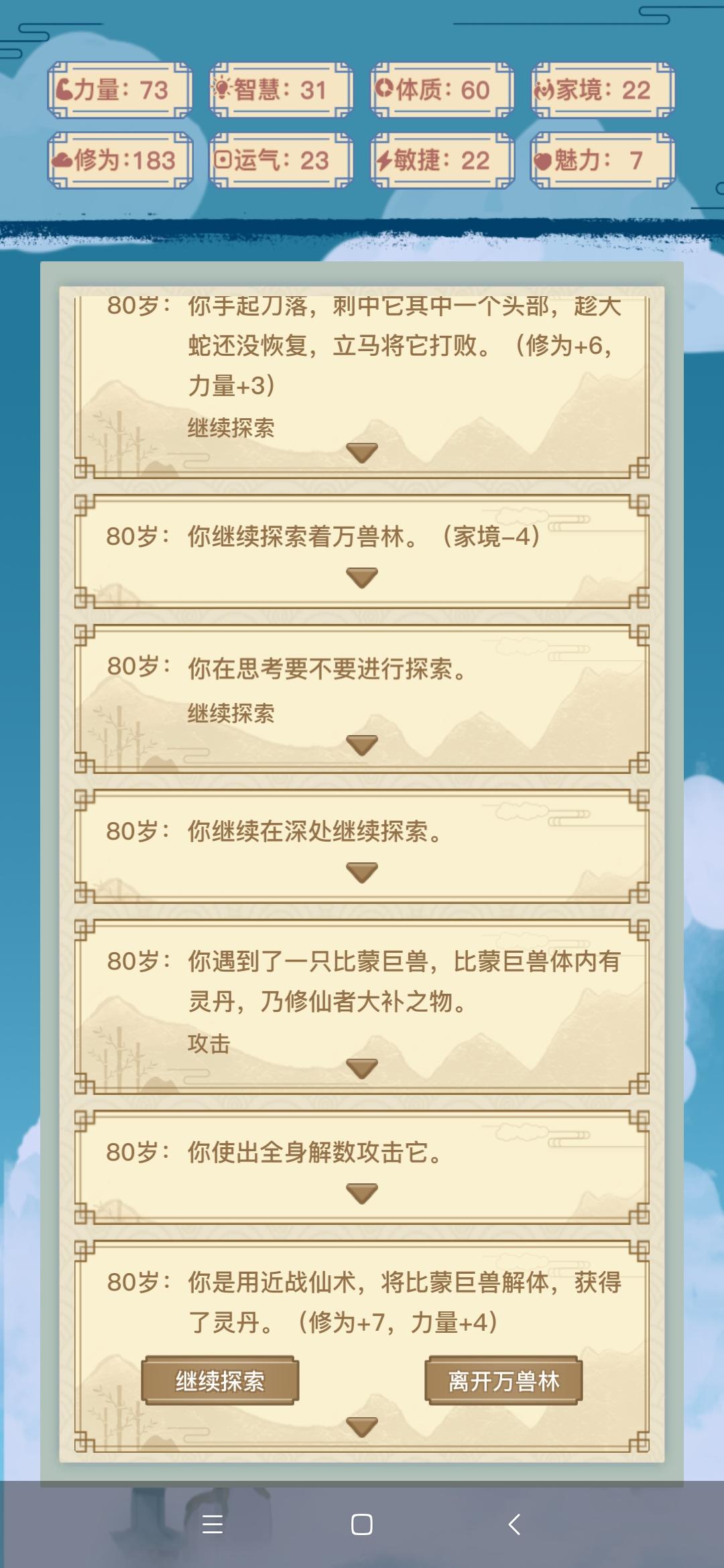Image resolution: width=724 pixels, height=1568 pixels.
Task: Click the 智慧 wisdom lightbulb icon
Action: click(221, 89)
